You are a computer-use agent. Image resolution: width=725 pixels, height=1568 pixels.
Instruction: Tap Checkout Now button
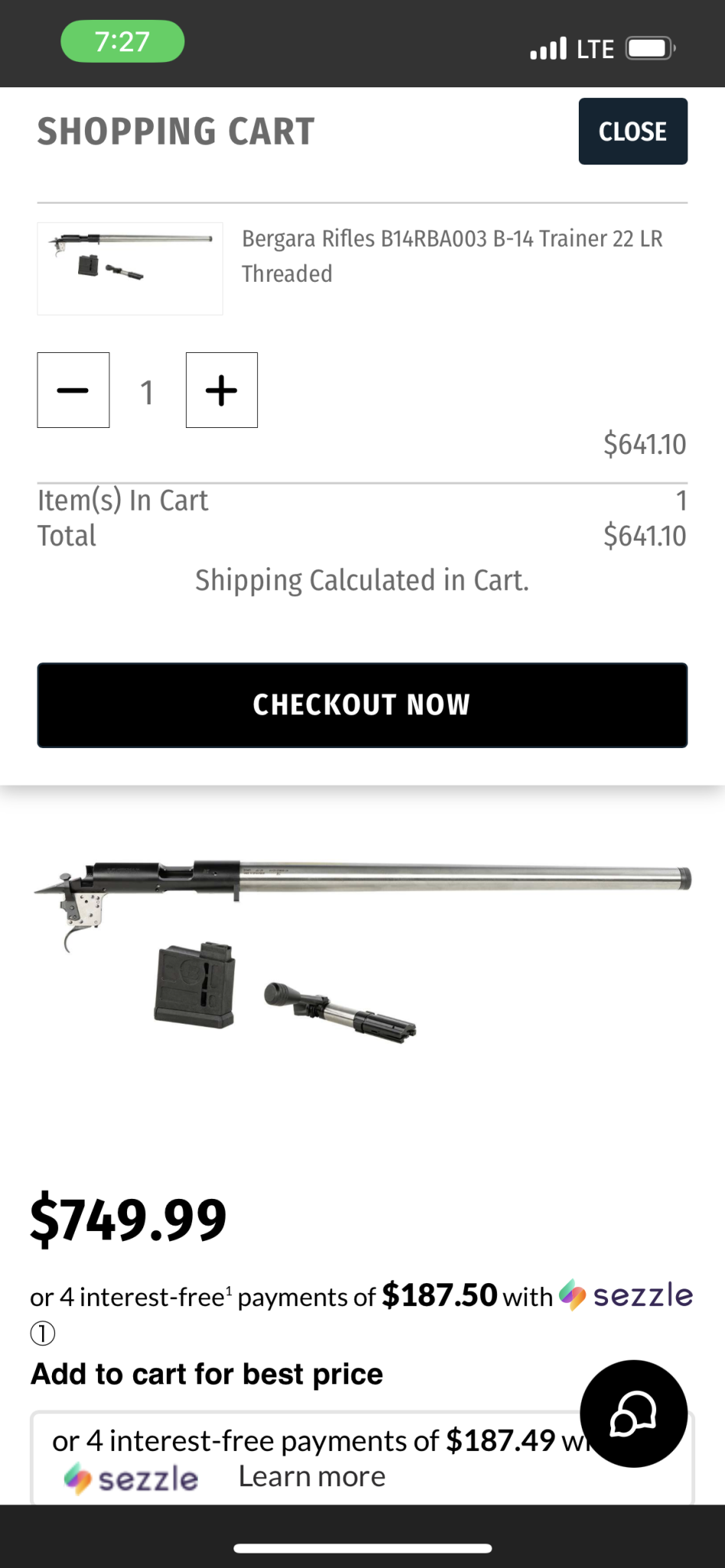click(x=362, y=704)
